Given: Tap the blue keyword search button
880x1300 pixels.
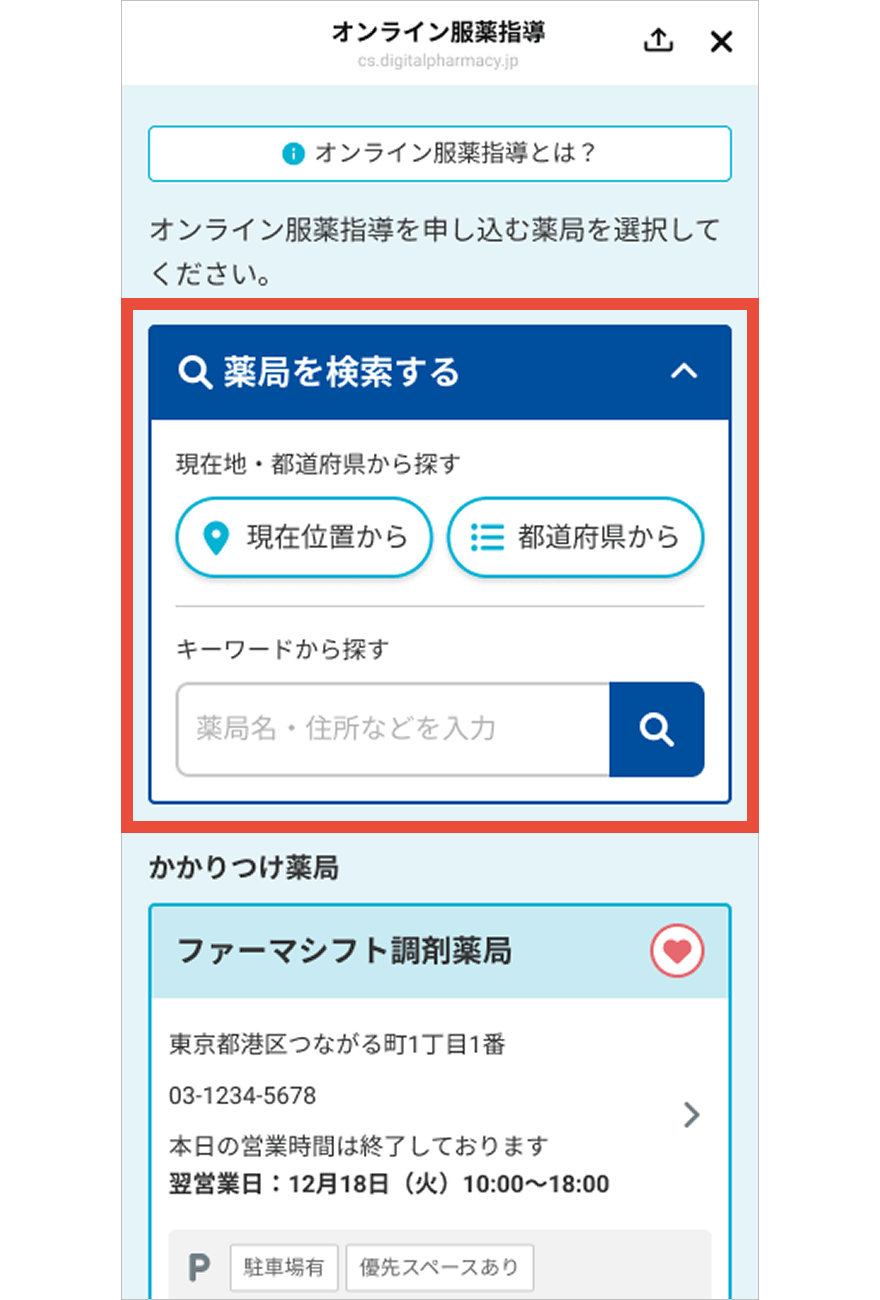Looking at the screenshot, I should coord(656,728).
